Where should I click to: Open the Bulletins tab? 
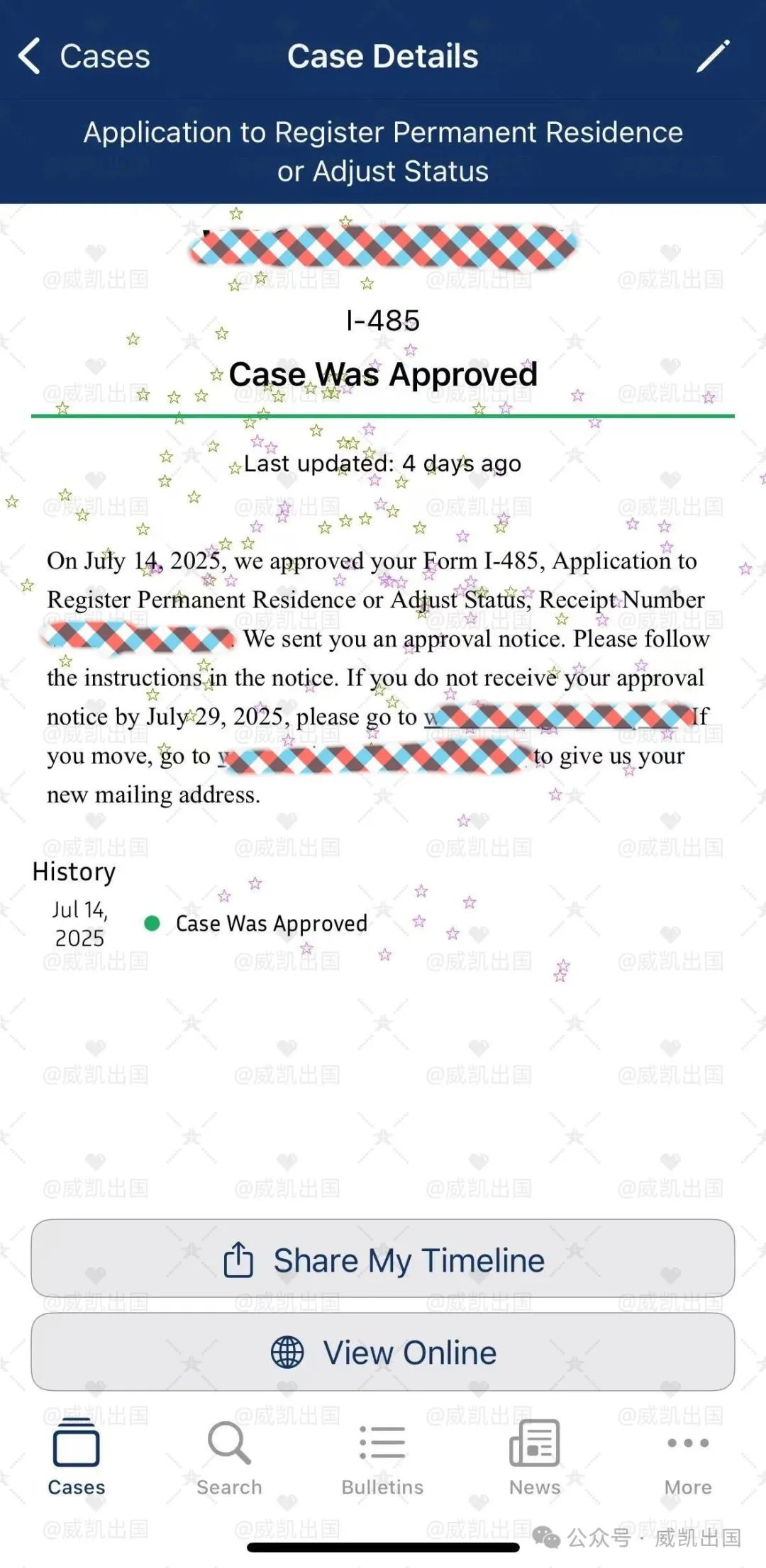(382, 1456)
